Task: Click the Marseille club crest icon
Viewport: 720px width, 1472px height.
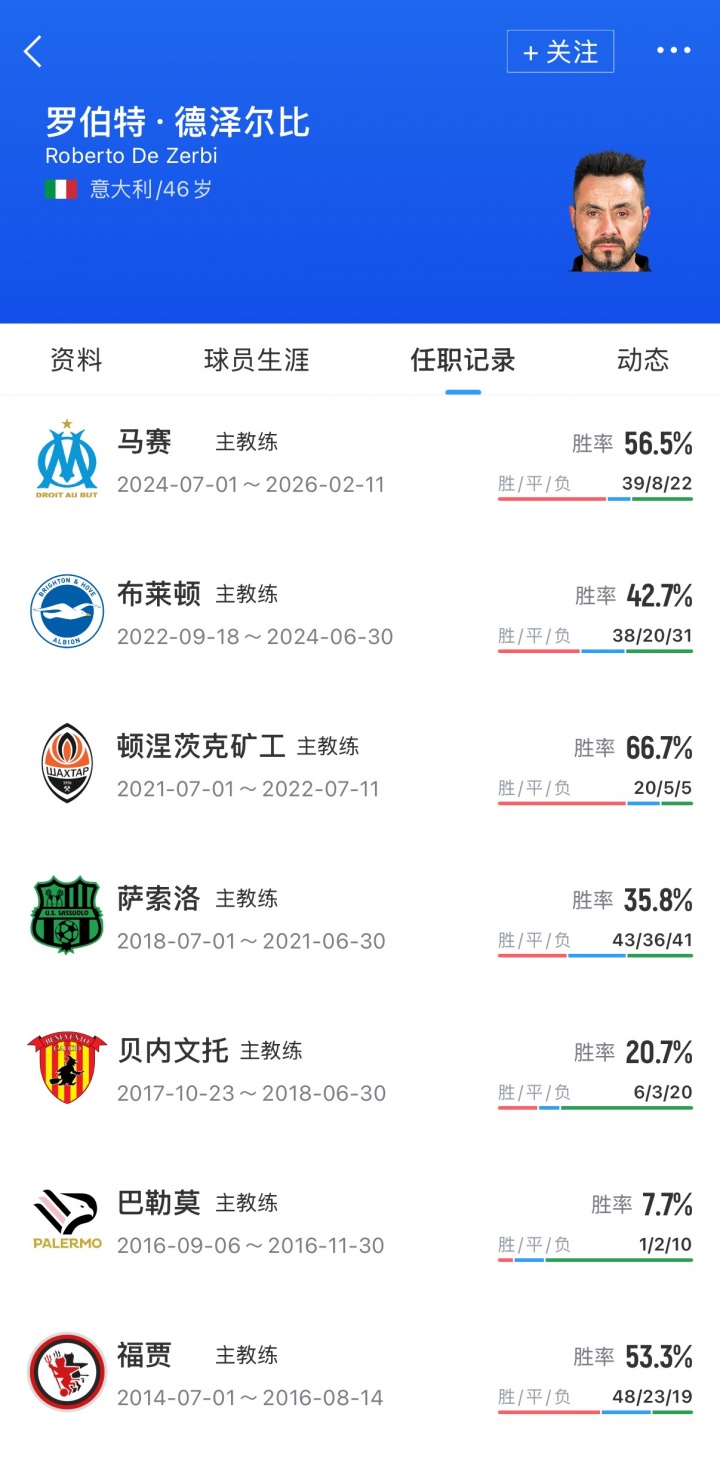Action: pos(66,456)
